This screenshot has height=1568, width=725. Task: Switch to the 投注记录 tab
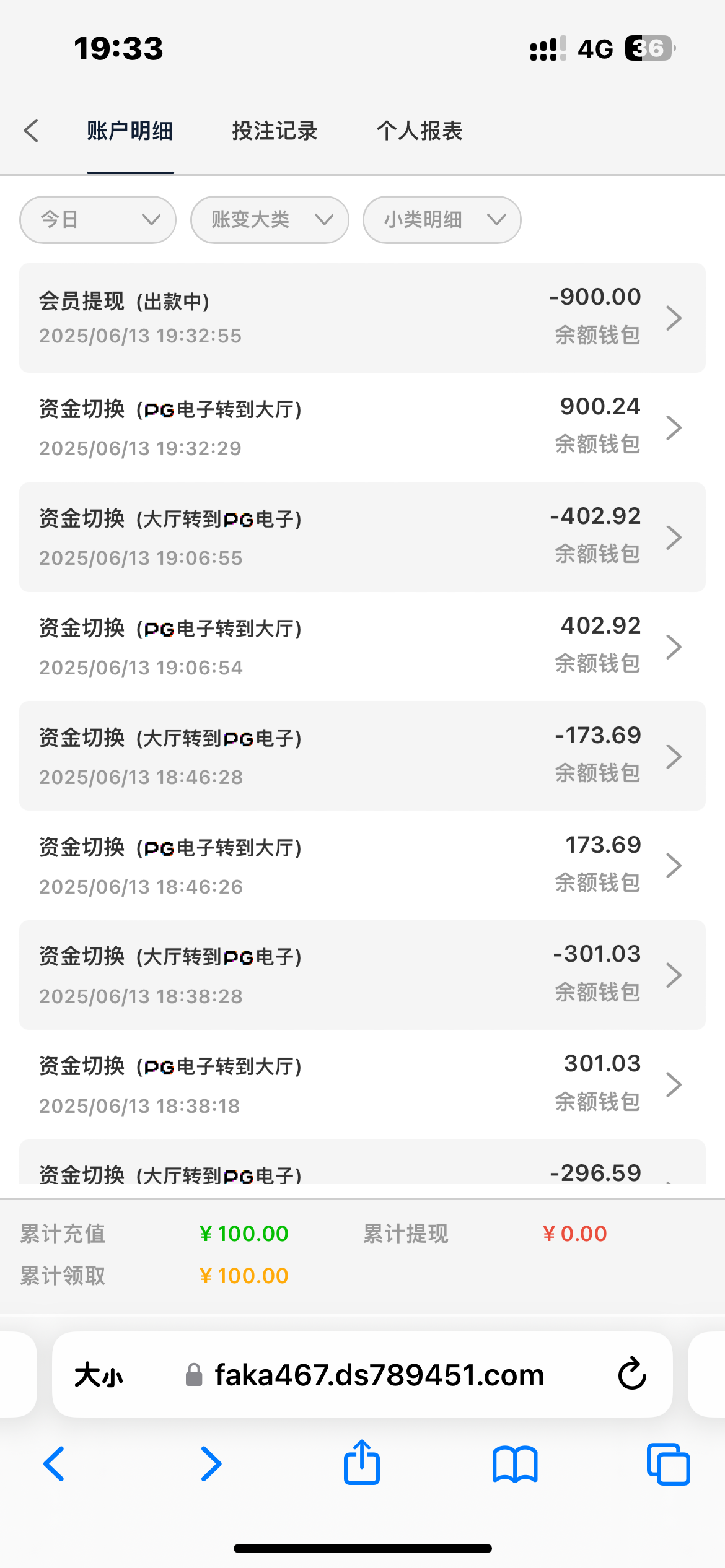(x=275, y=131)
